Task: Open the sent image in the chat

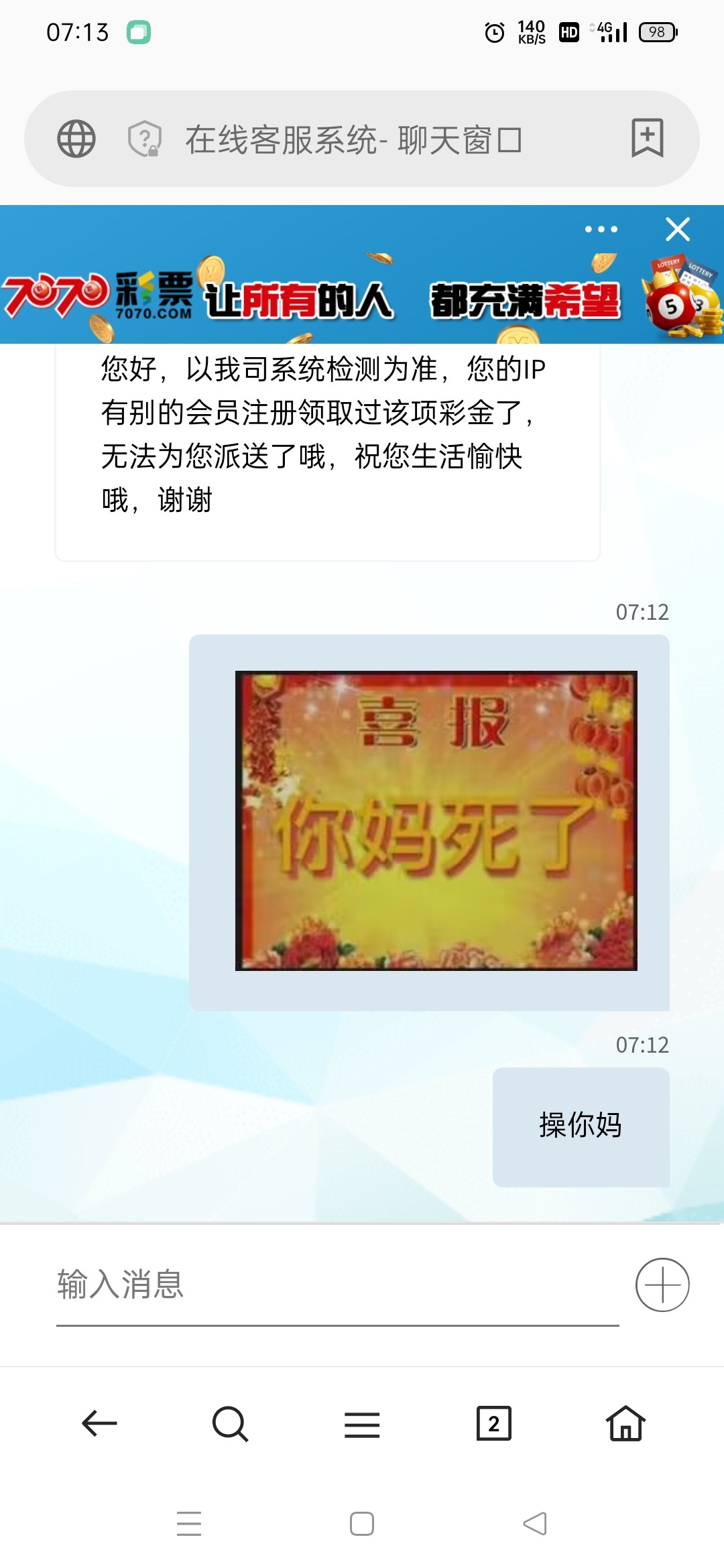Action: 436,820
